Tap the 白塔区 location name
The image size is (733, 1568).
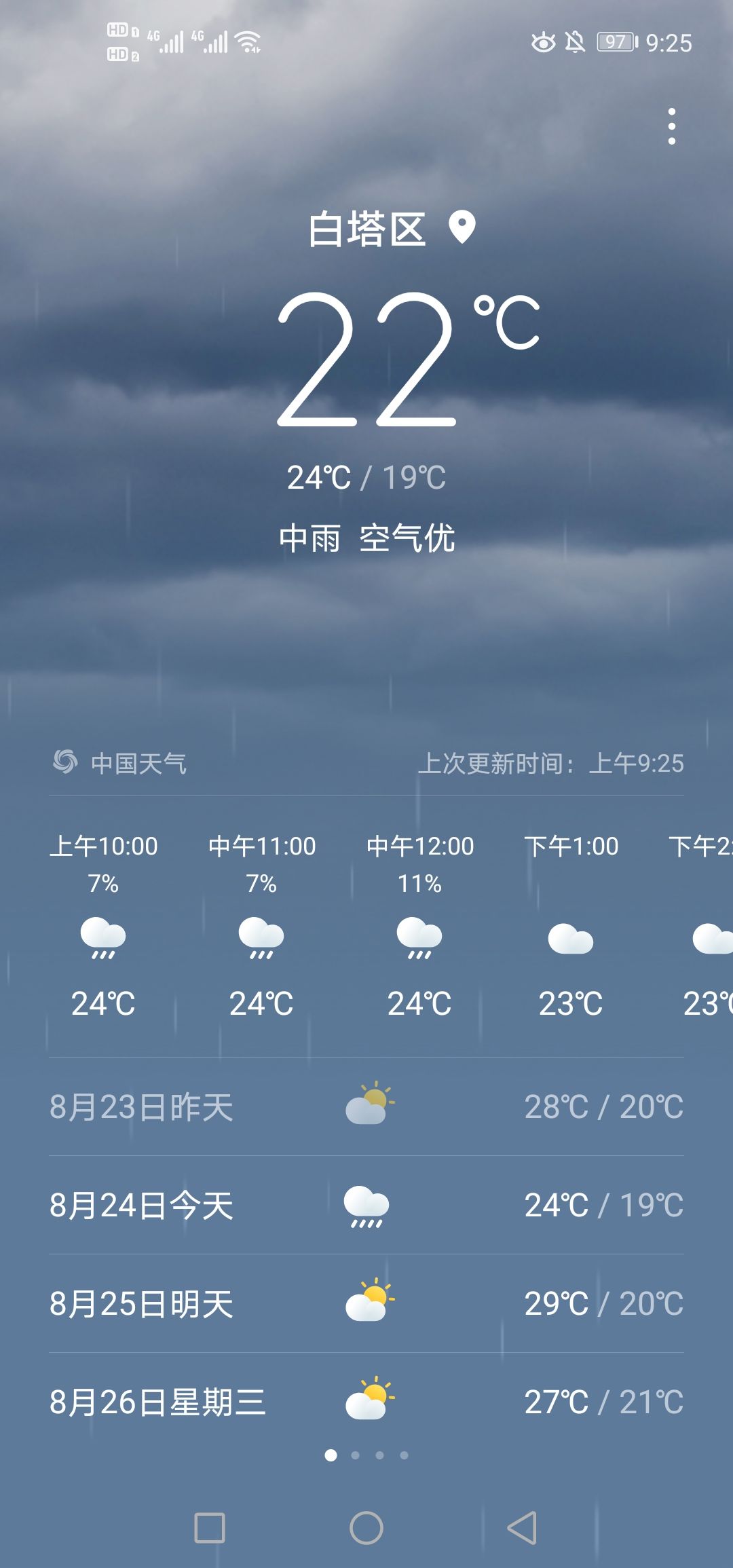(367, 229)
